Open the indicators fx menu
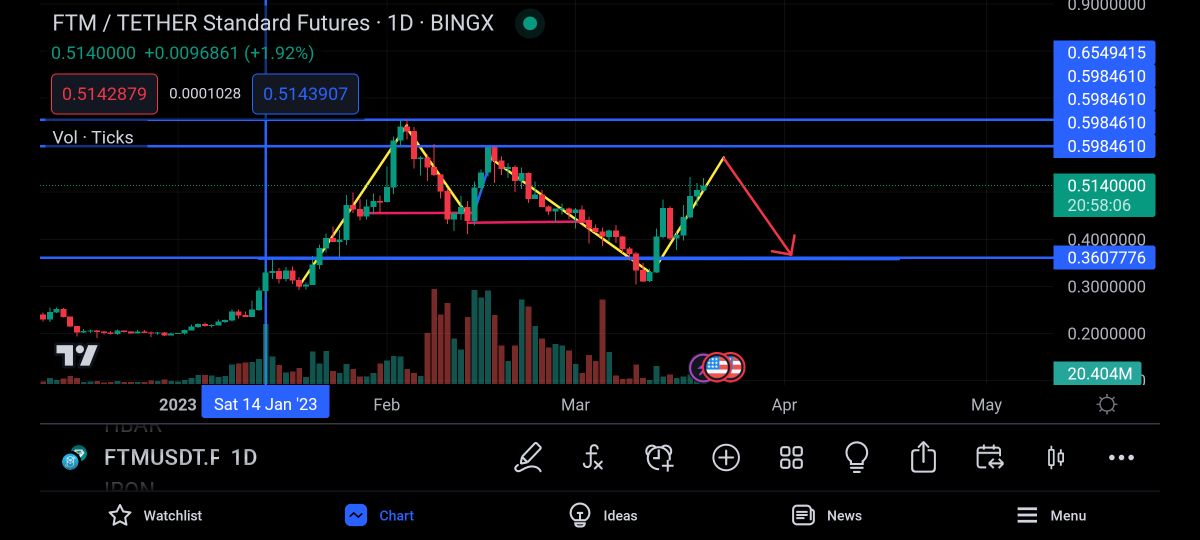 coord(593,457)
